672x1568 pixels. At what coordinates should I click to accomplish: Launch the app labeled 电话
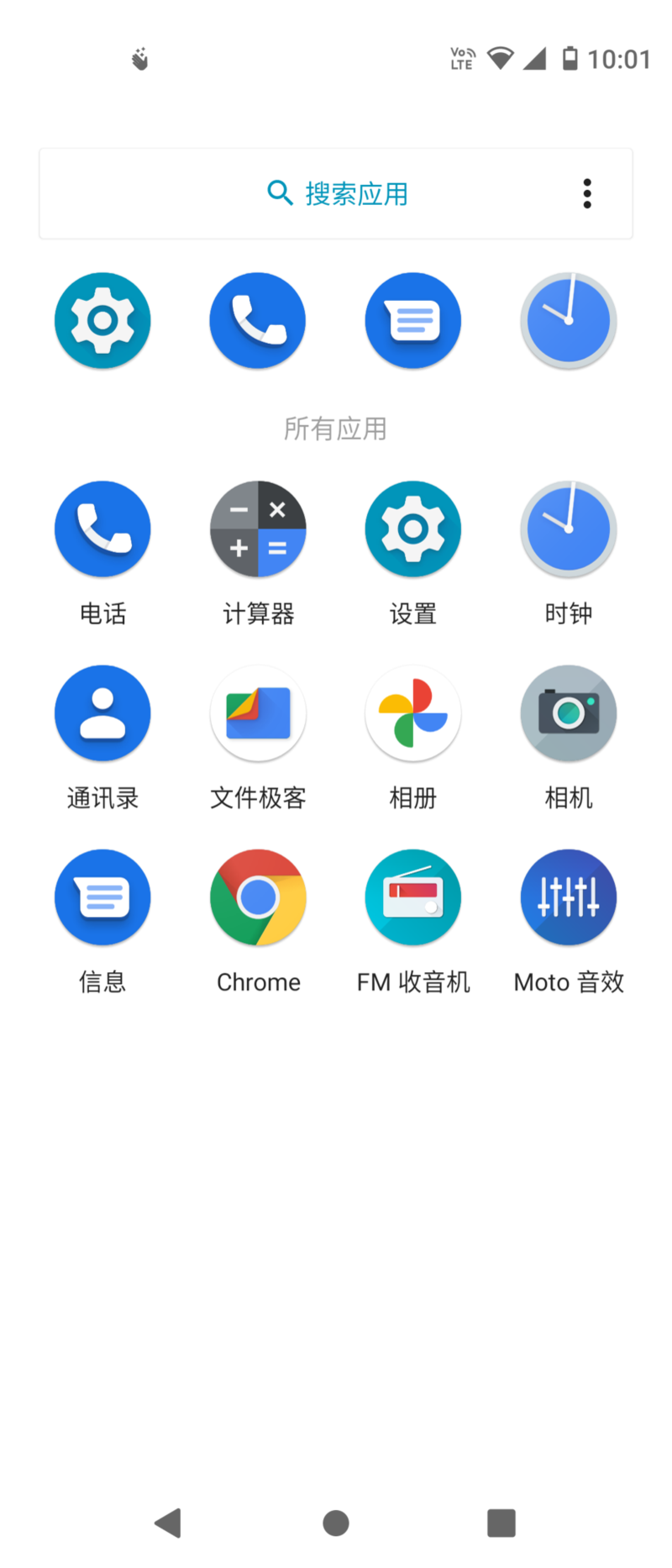[x=102, y=529]
